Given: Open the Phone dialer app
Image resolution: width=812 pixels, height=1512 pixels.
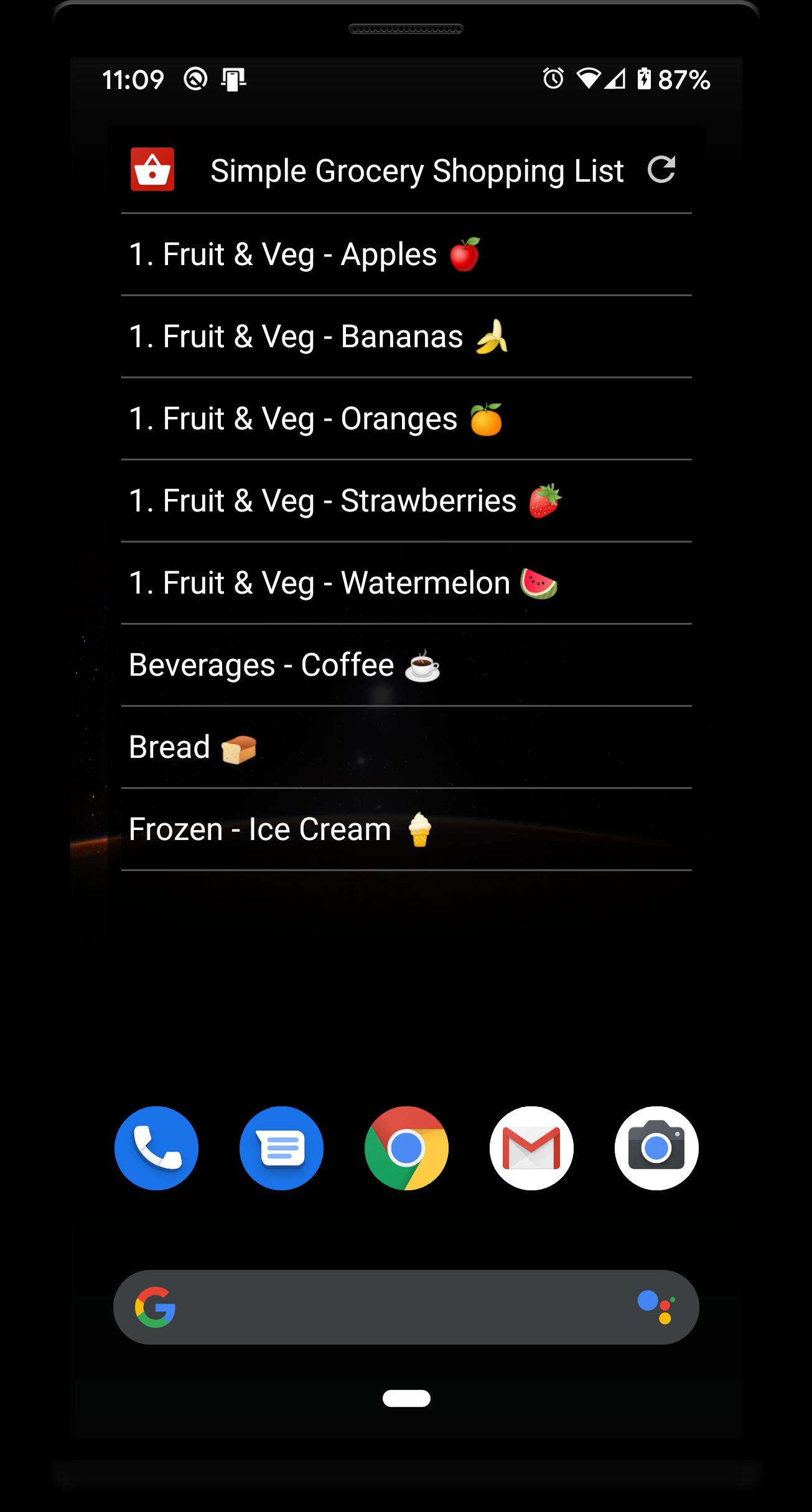Looking at the screenshot, I should click(156, 1148).
